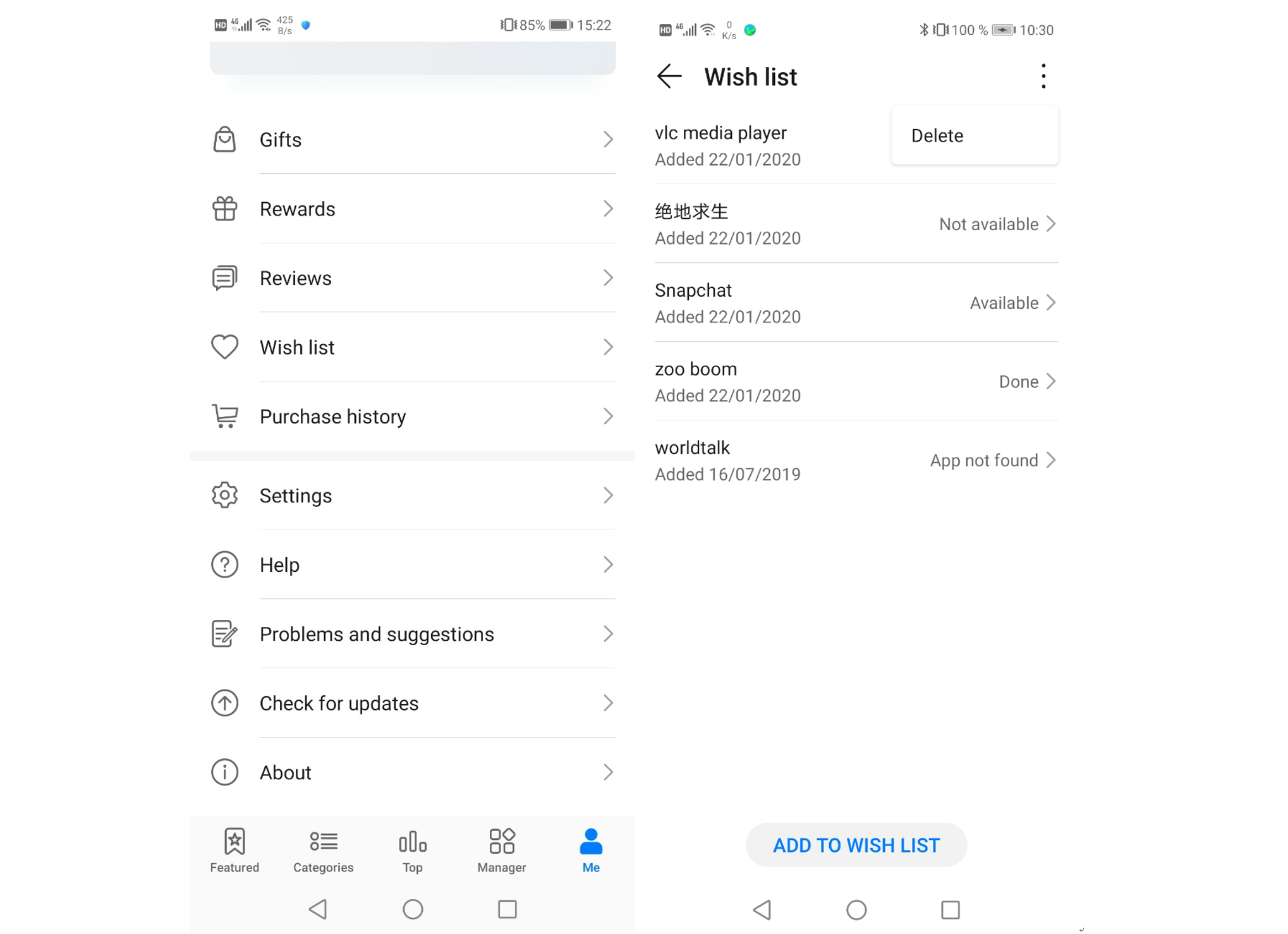This screenshot has width=1288, height=934.
Task: Open Problems and suggestions
Action: [412, 634]
